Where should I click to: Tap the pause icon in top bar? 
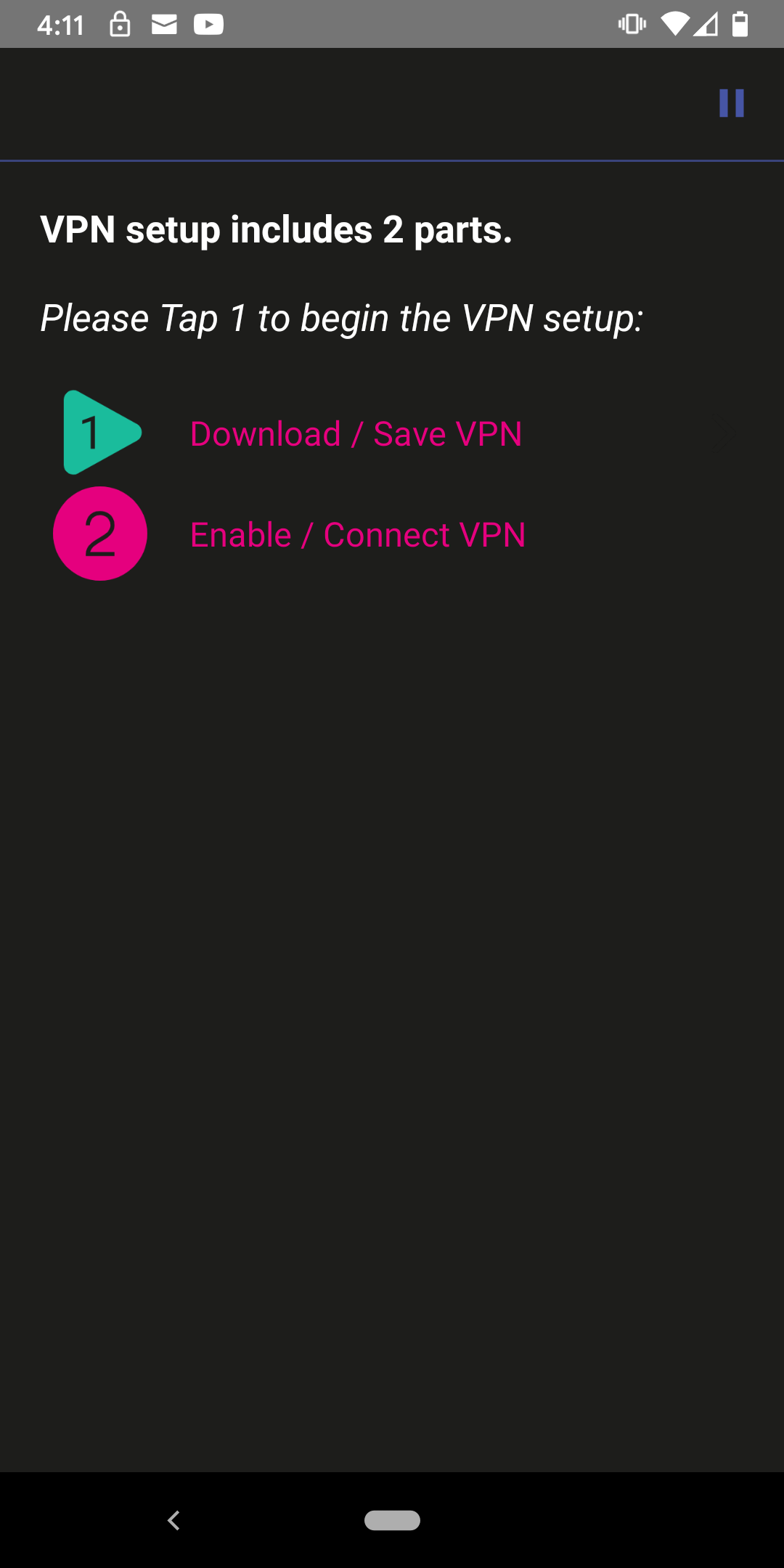pyautogui.click(x=732, y=103)
